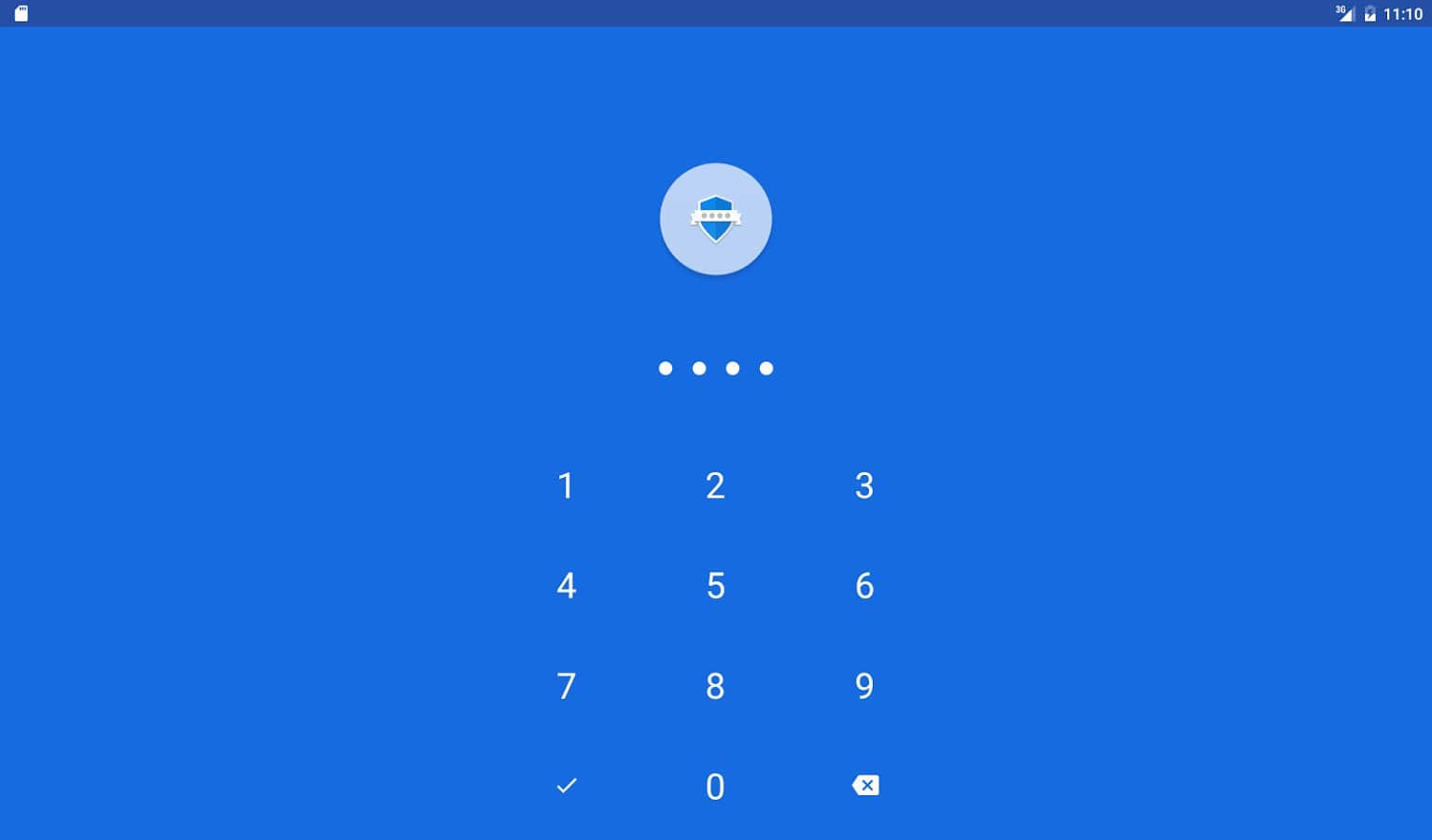This screenshot has width=1432, height=840.
Task: Select digit 7 on the PIN pad
Action: pos(566,686)
